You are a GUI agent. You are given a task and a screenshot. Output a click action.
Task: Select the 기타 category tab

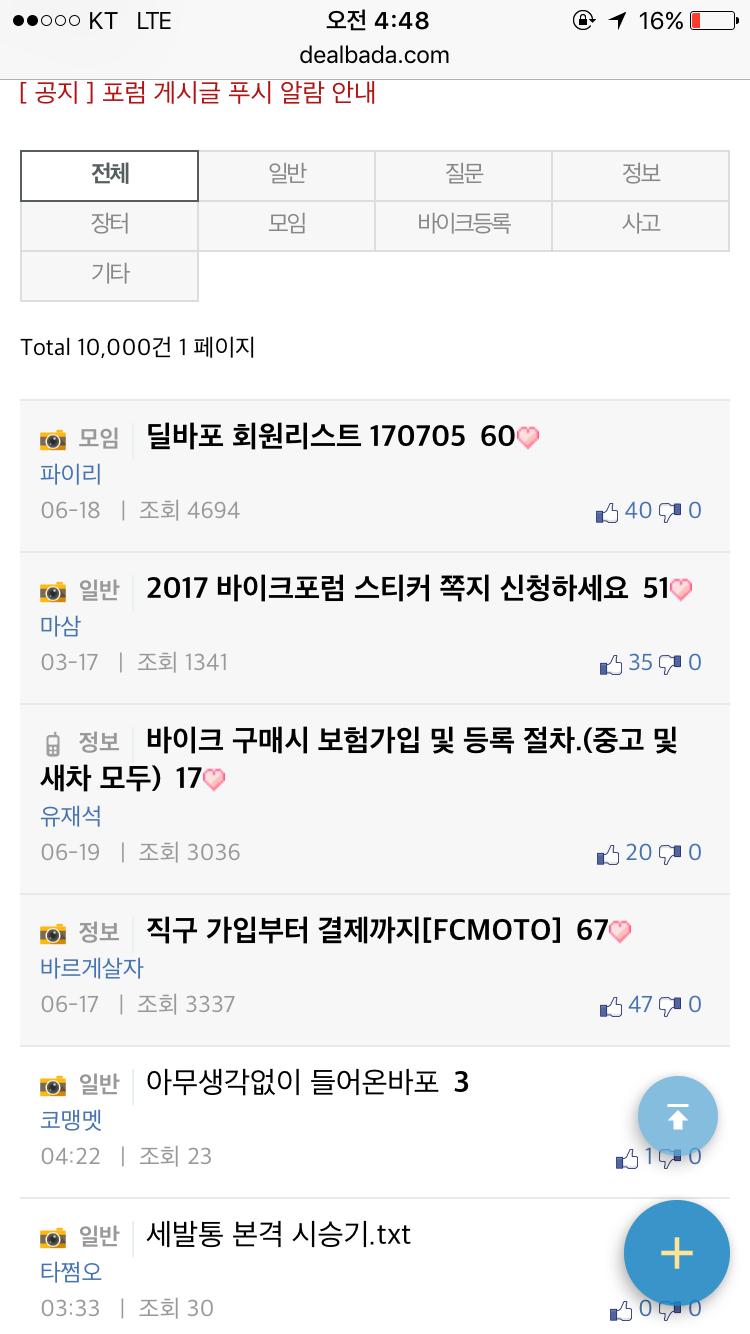click(x=110, y=274)
